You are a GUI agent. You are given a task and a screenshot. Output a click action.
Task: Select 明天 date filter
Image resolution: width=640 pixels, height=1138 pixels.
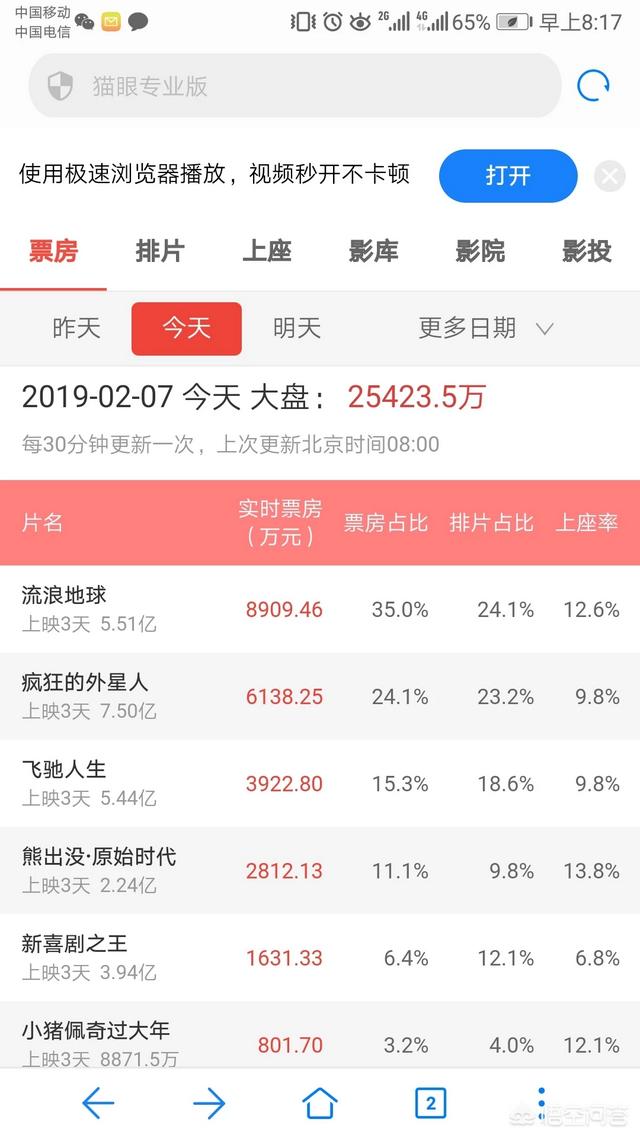pyautogui.click(x=297, y=328)
